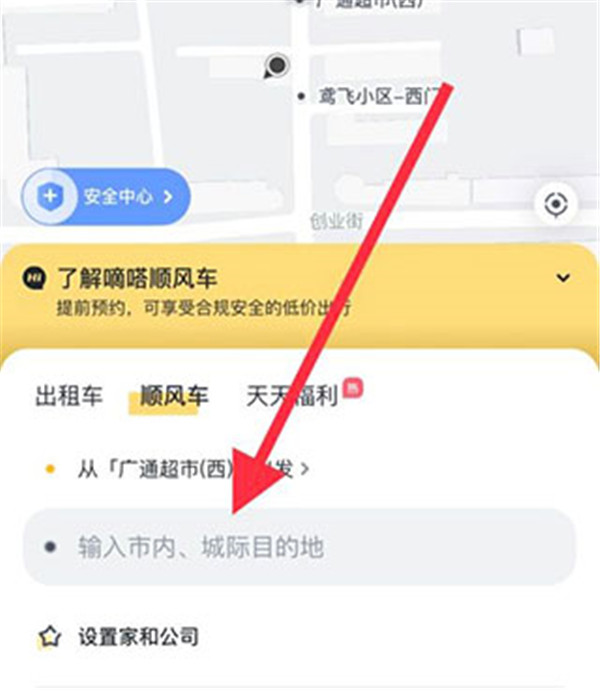Open the 天天福利 tab
This screenshot has width=600, height=691.
tap(292, 396)
